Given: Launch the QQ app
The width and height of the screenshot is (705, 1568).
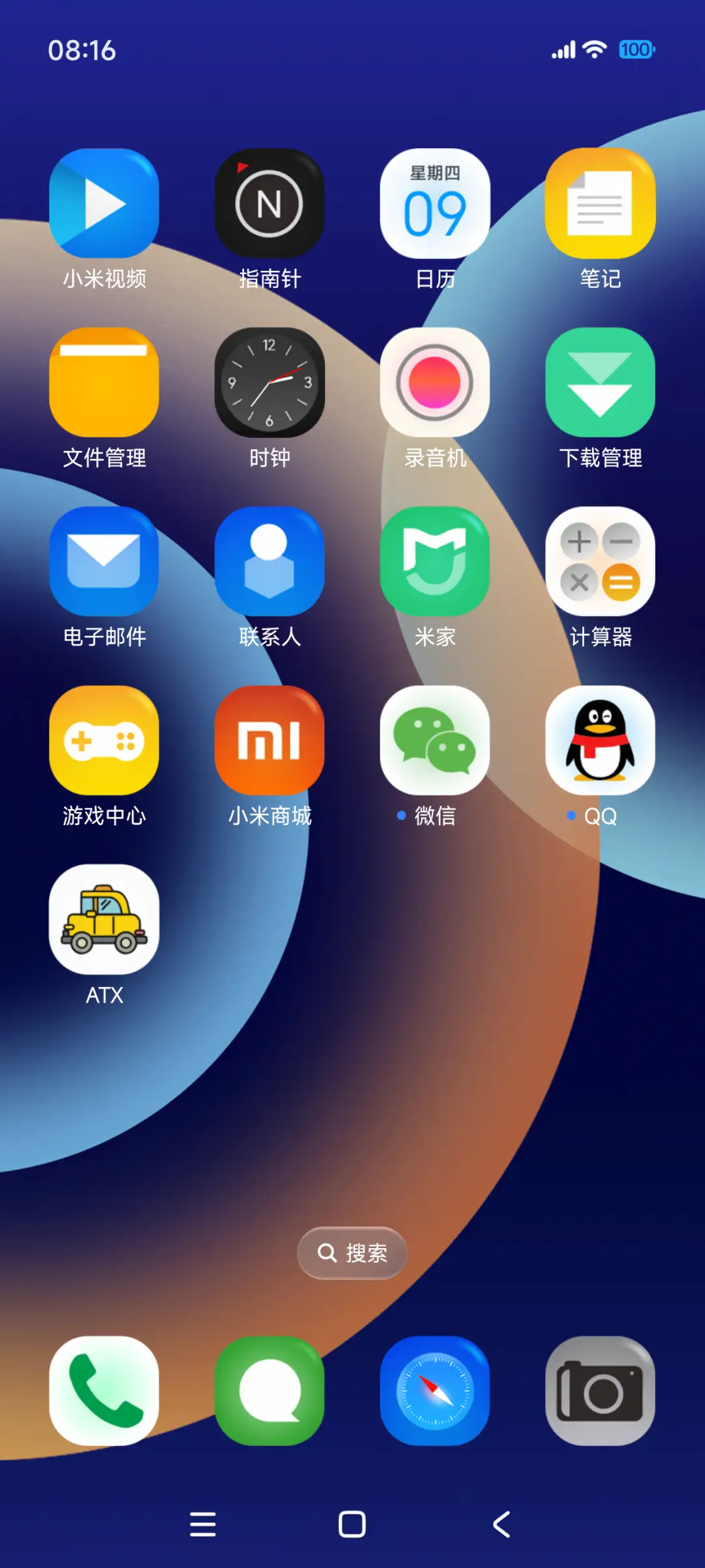Looking at the screenshot, I should point(600,740).
